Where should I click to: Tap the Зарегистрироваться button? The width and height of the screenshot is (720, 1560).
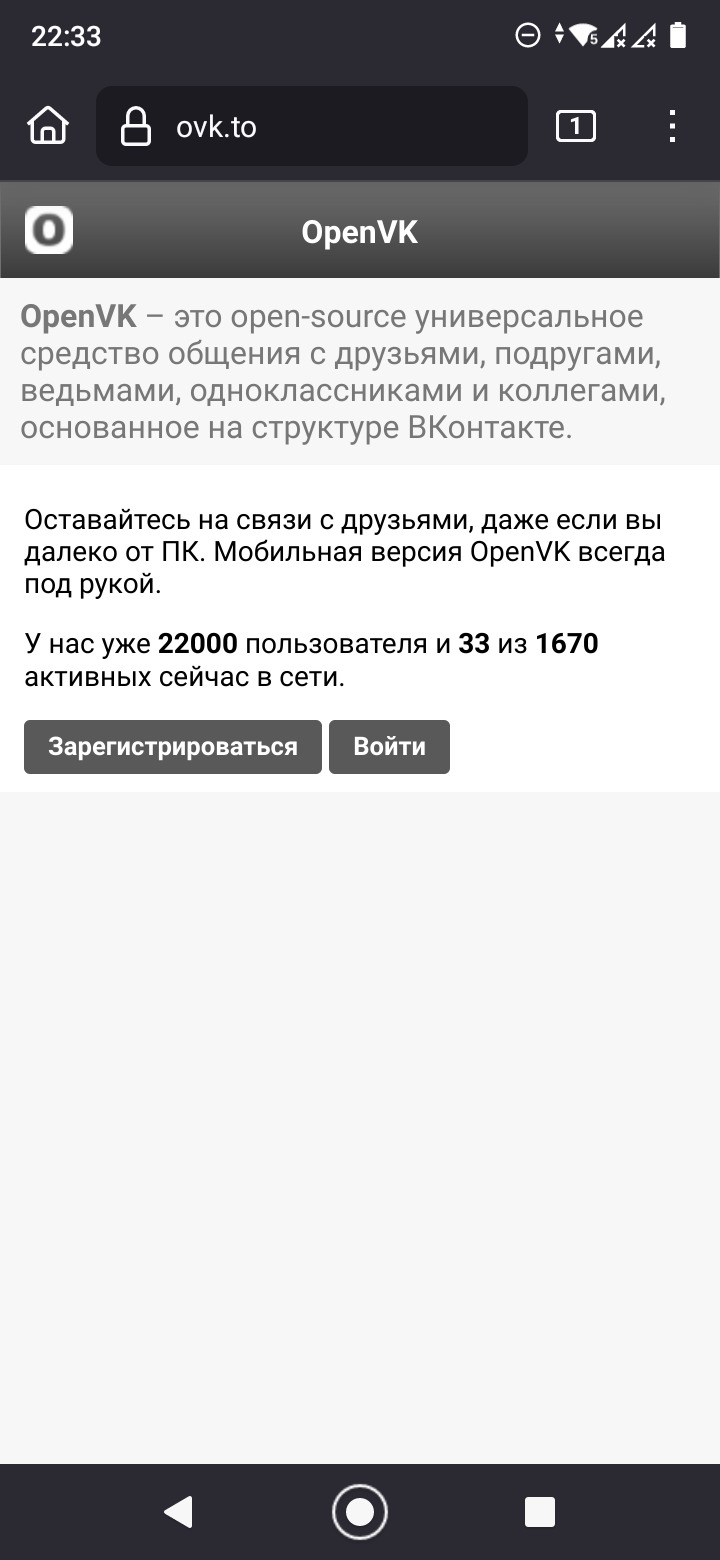tap(173, 747)
